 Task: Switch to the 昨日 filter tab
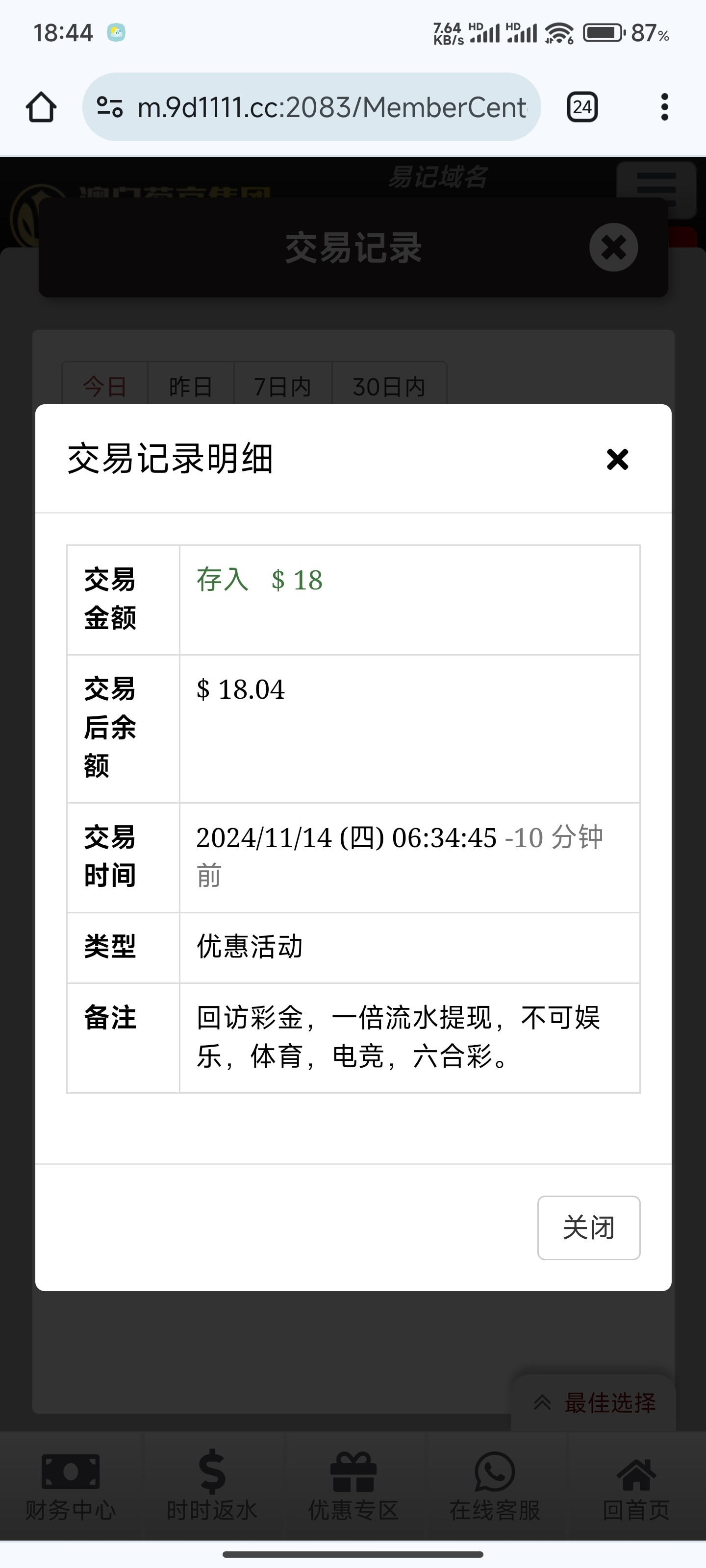tap(191, 385)
